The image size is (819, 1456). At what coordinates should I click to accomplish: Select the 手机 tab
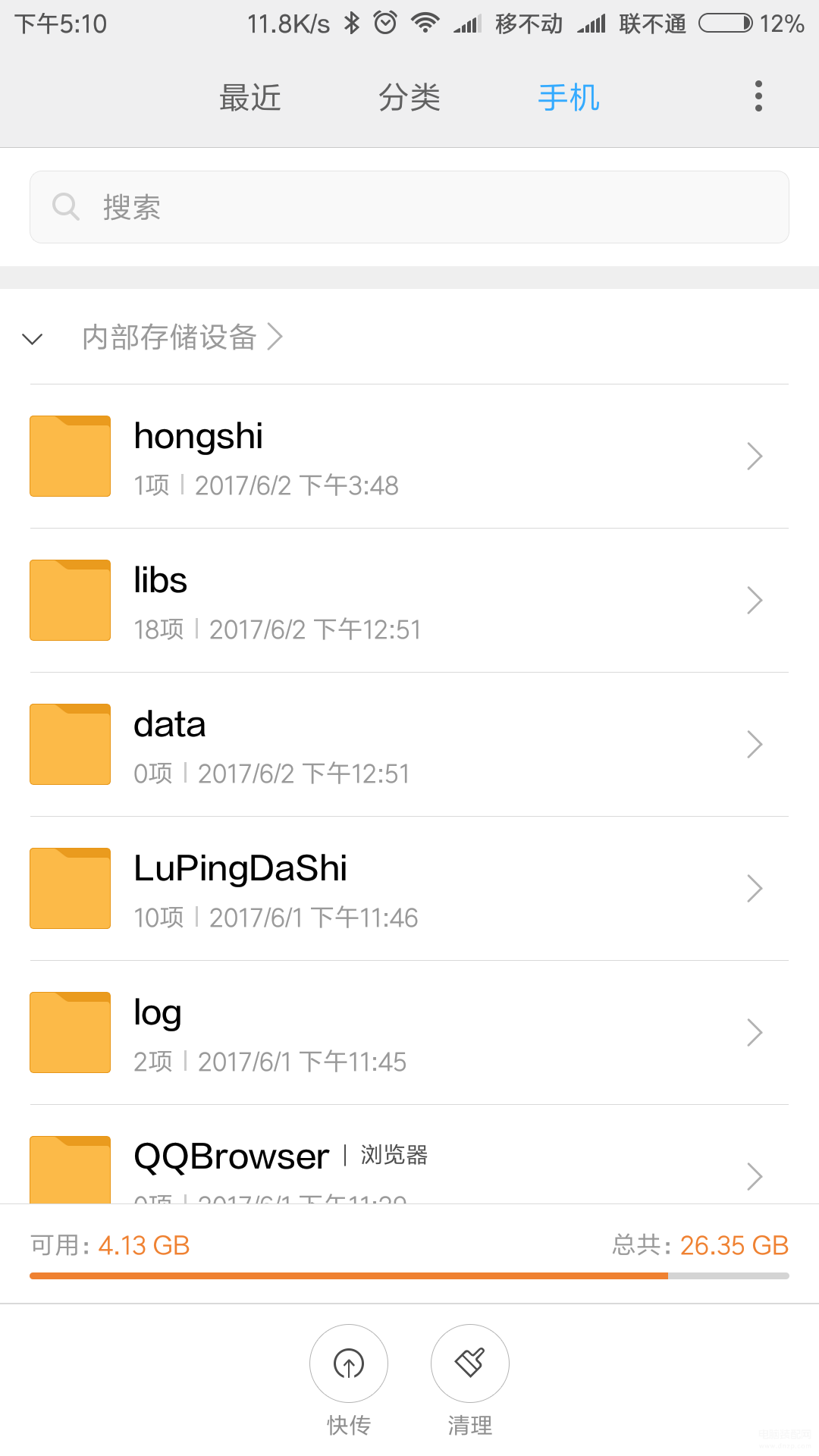pos(569,98)
